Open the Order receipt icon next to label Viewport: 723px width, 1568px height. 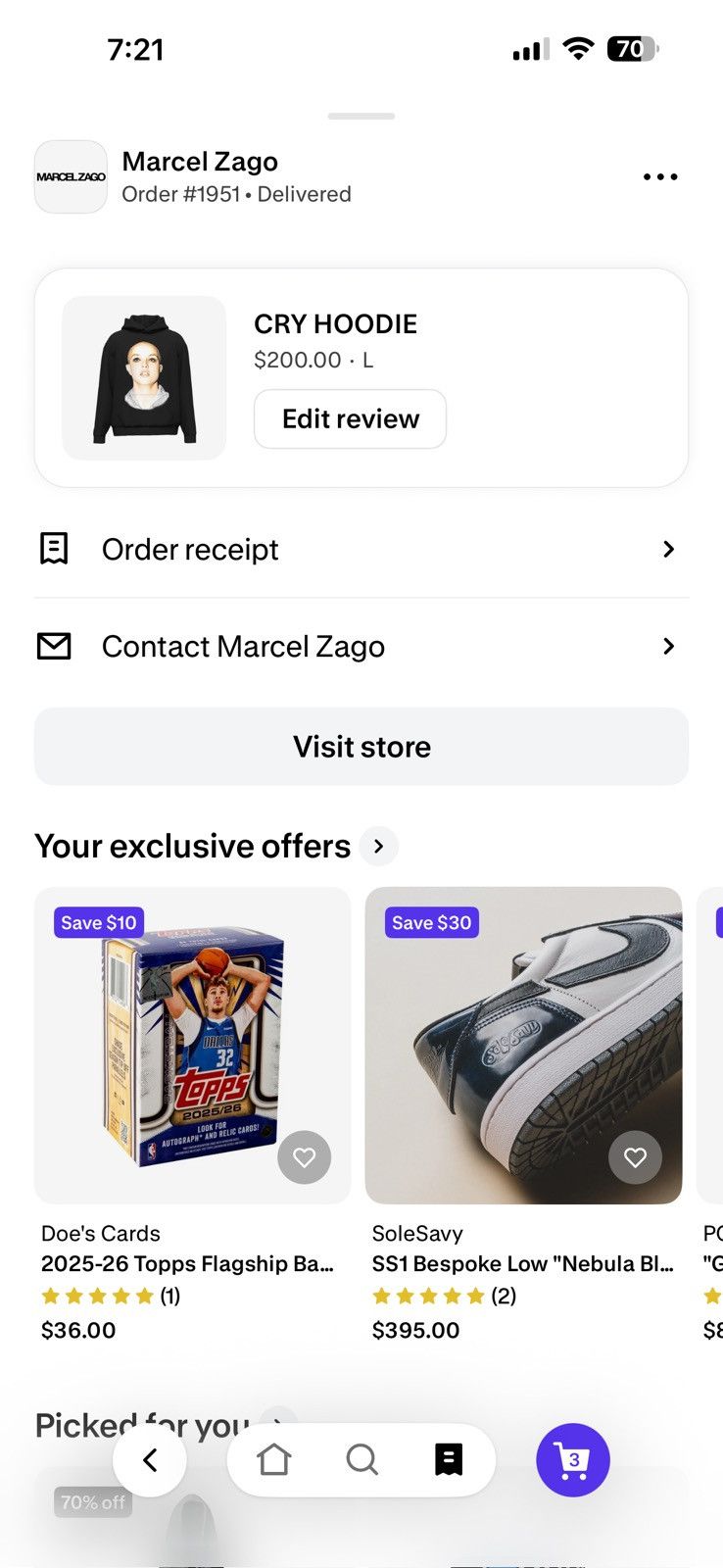55,549
